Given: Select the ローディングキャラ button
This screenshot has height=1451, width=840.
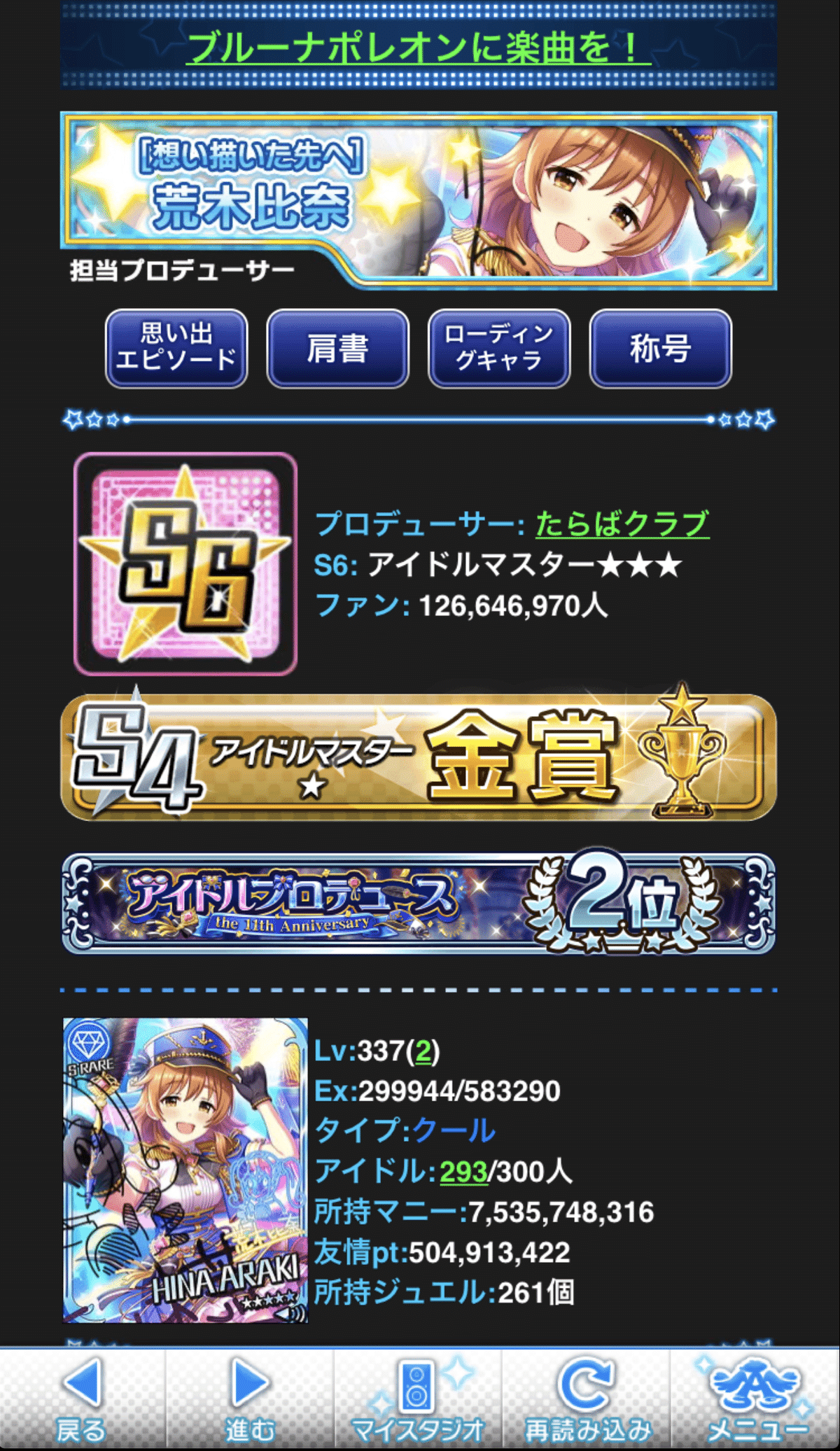Looking at the screenshot, I should (x=499, y=348).
